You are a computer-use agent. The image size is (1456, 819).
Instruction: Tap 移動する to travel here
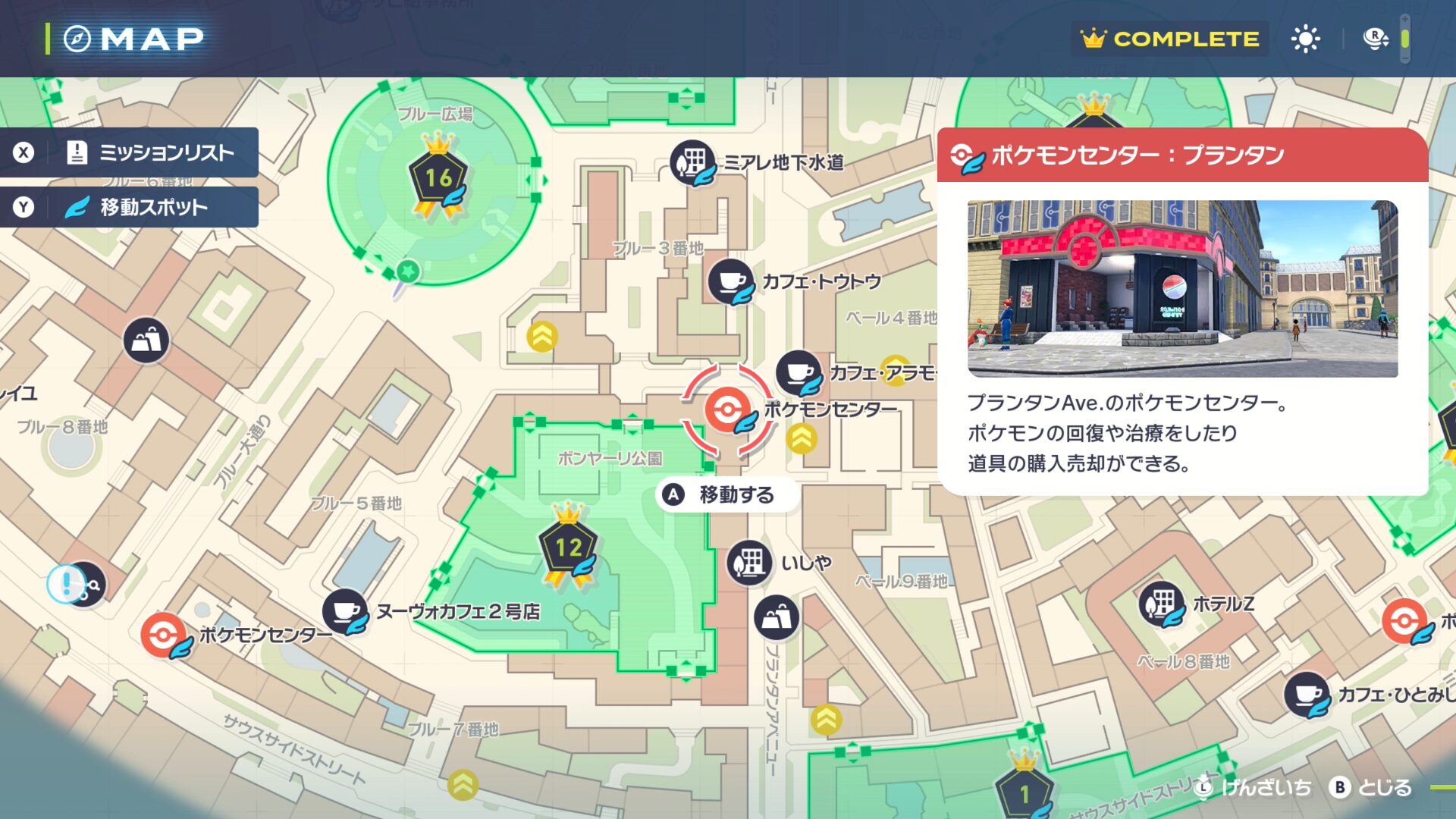[726, 495]
